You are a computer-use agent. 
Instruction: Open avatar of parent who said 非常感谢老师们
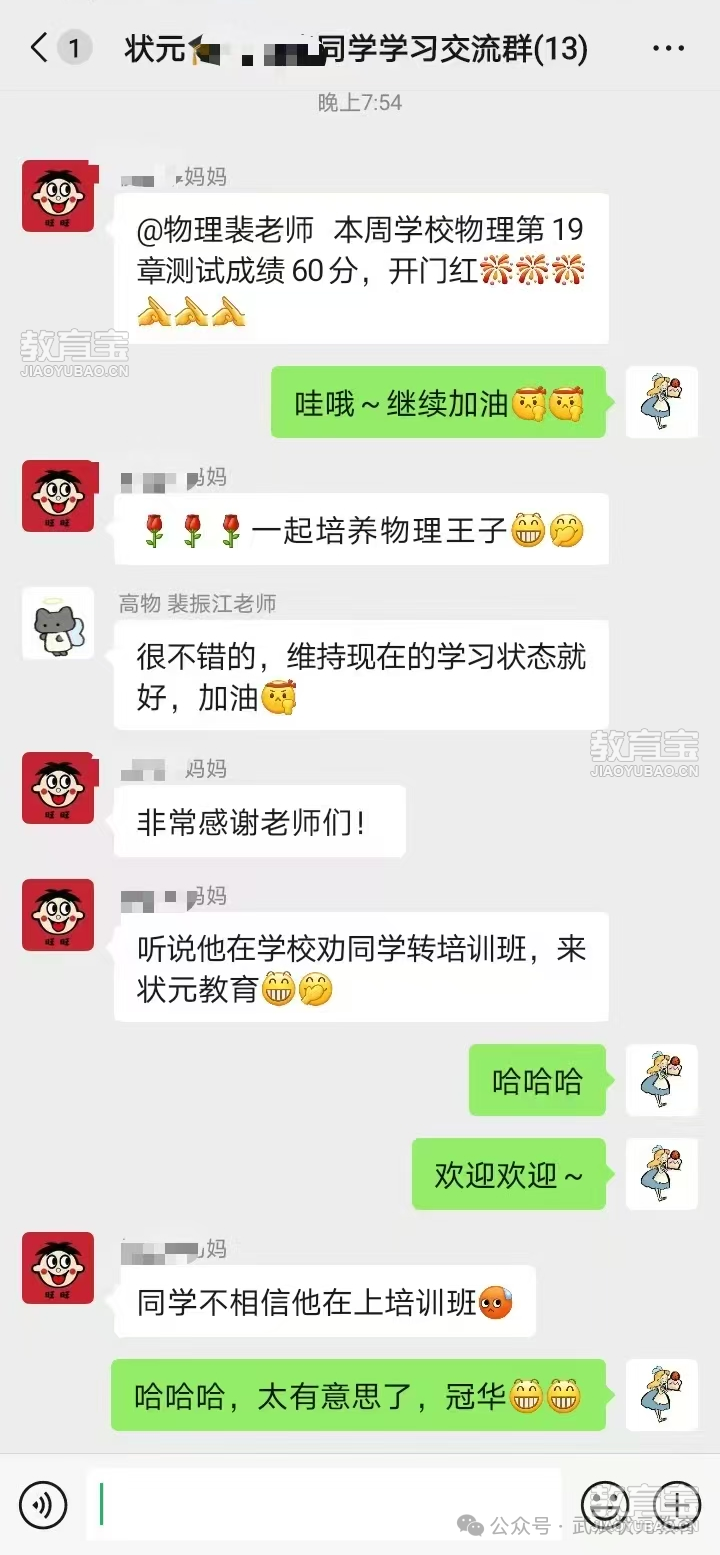tap(58, 788)
